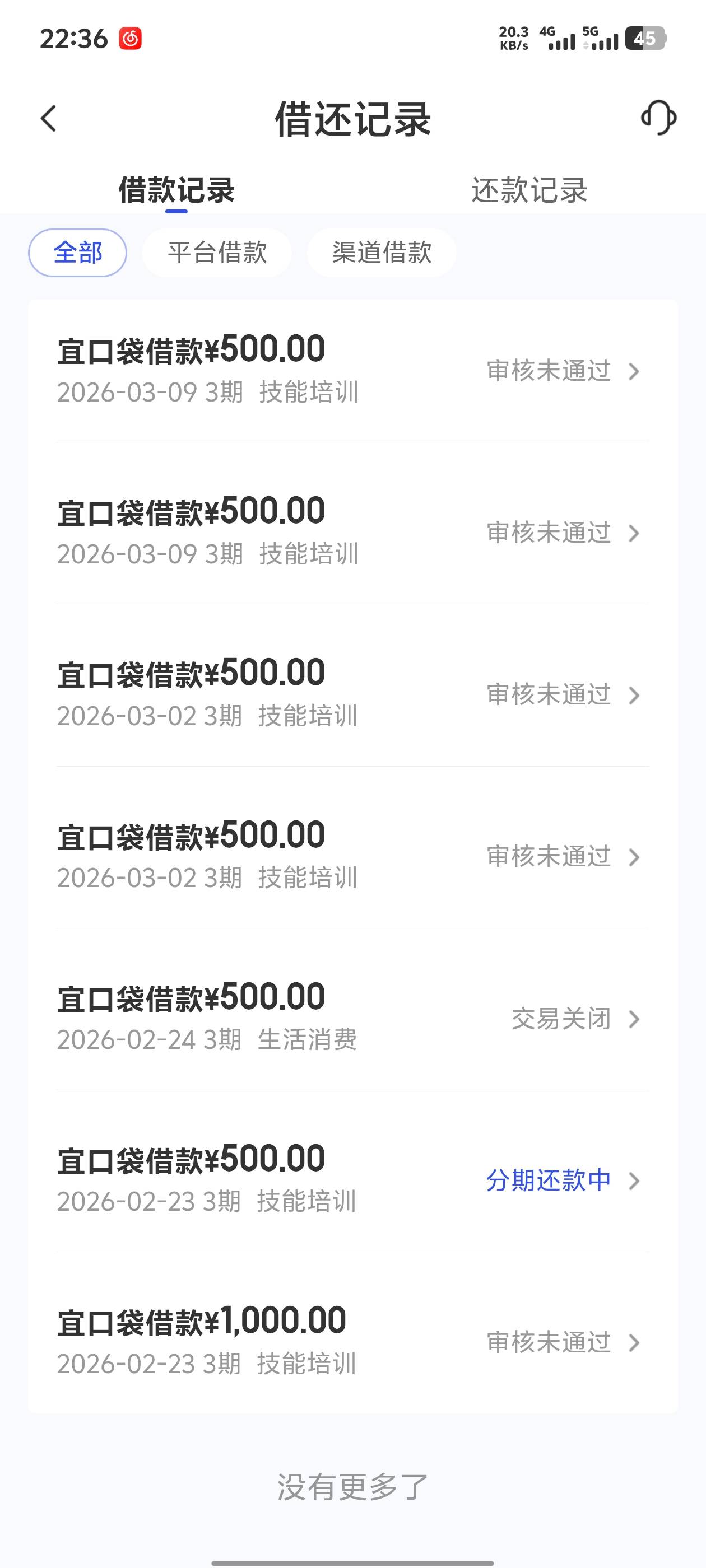Screen dimensions: 706x1568
Task: Filter by 平台借款
Action: pos(217,253)
